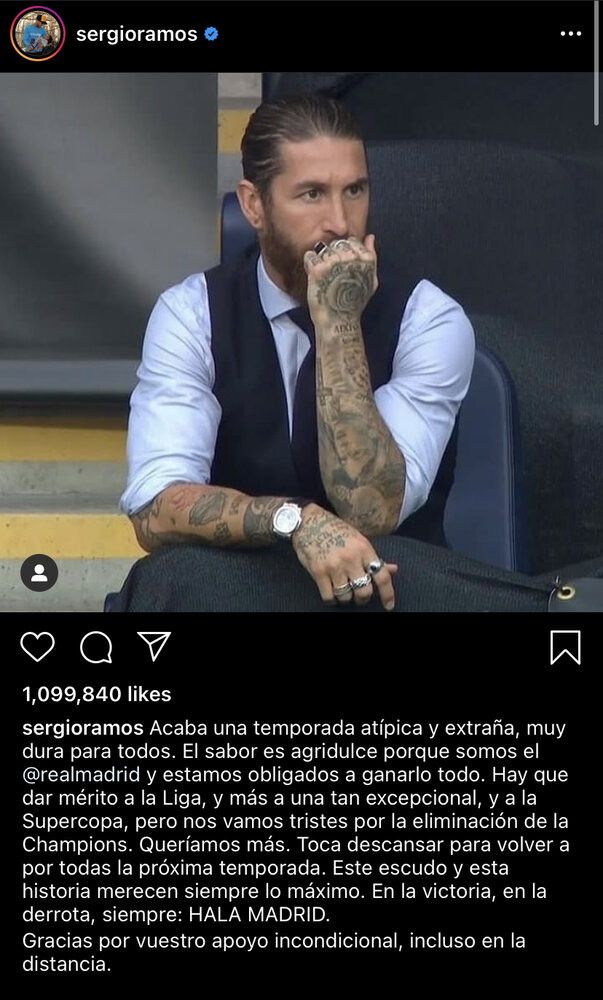Image resolution: width=603 pixels, height=1000 pixels.
Task: Open sergioramos profile picture story
Action: pos(37,34)
